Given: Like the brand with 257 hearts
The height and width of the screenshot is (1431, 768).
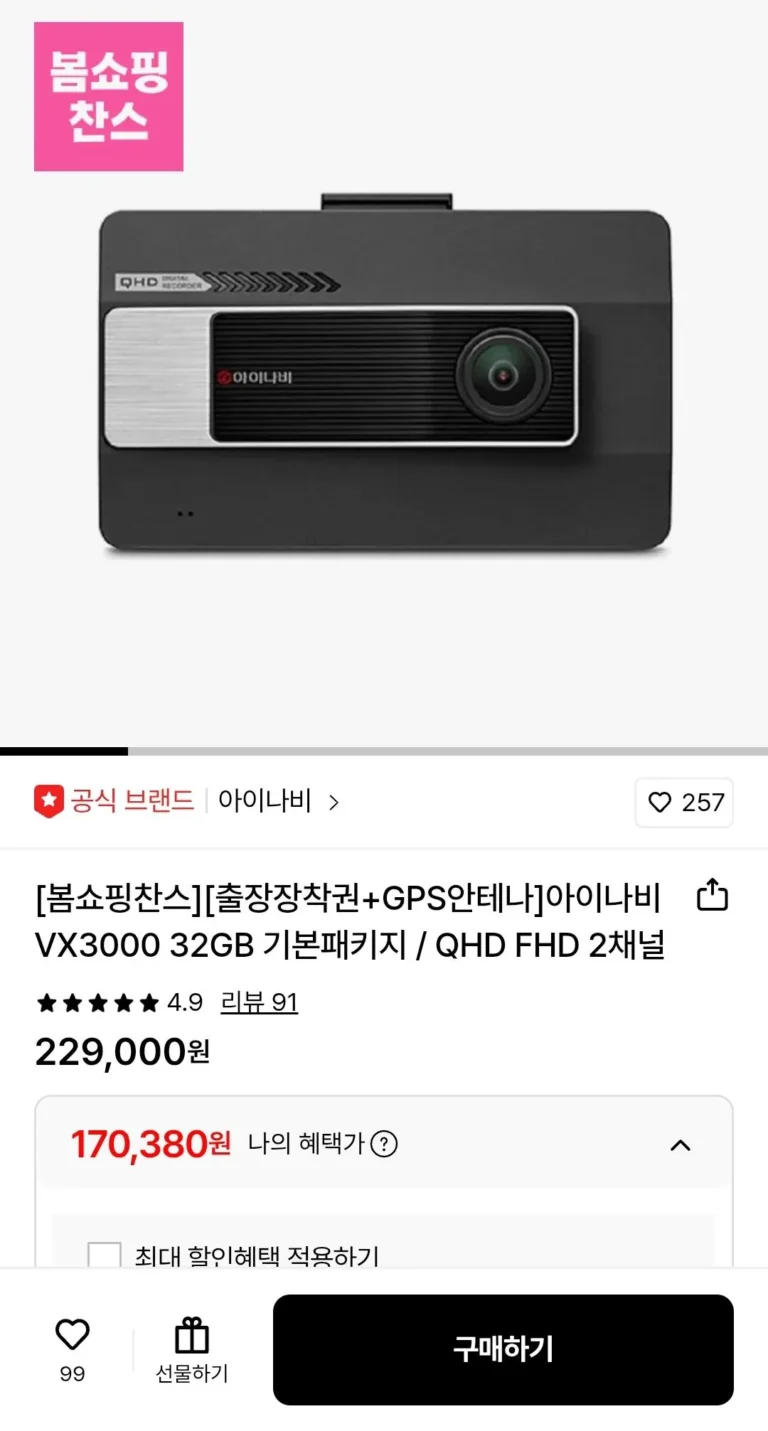Looking at the screenshot, I should point(684,803).
